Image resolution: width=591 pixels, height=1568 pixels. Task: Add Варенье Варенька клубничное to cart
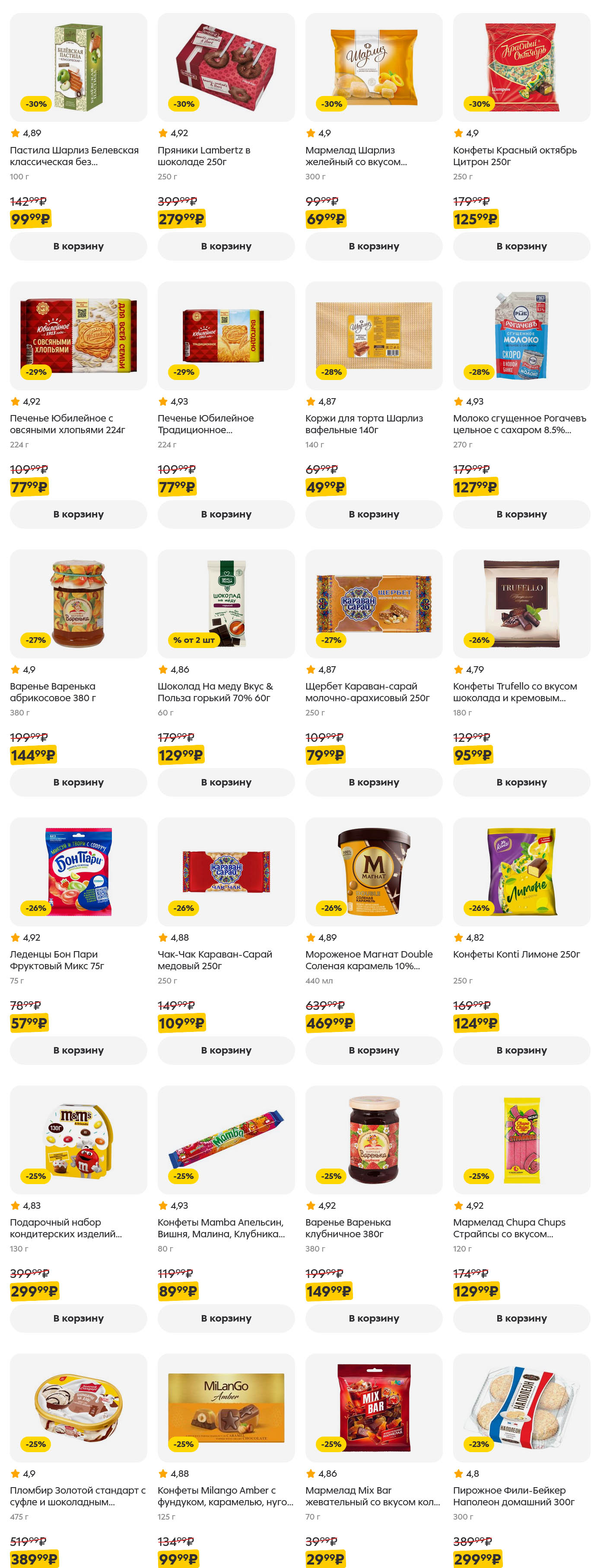click(373, 1318)
